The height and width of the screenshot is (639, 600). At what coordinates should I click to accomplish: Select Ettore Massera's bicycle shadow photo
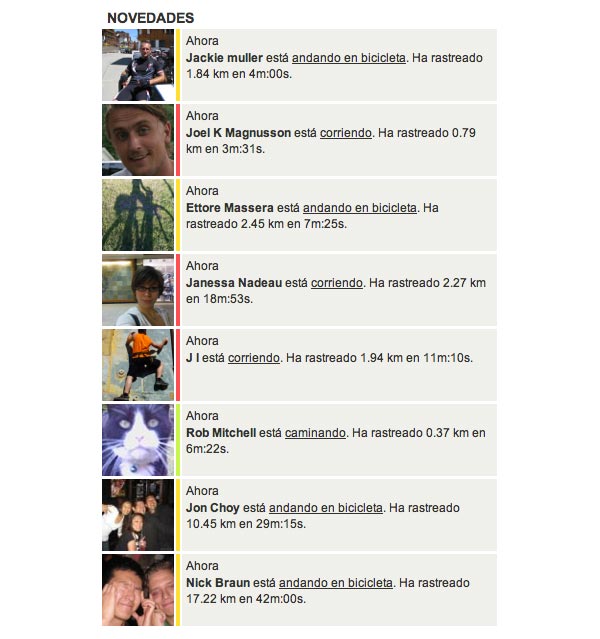tap(138, 215)
